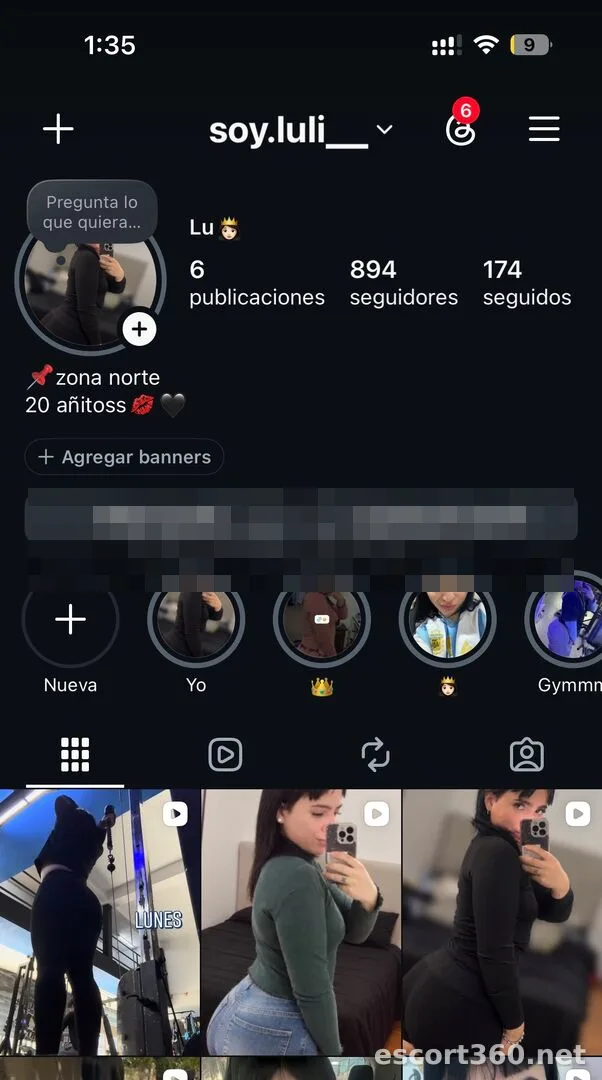Tap Agregar banners
The height and width of the screenshot is (1080, 602).
tap(124, 457)
